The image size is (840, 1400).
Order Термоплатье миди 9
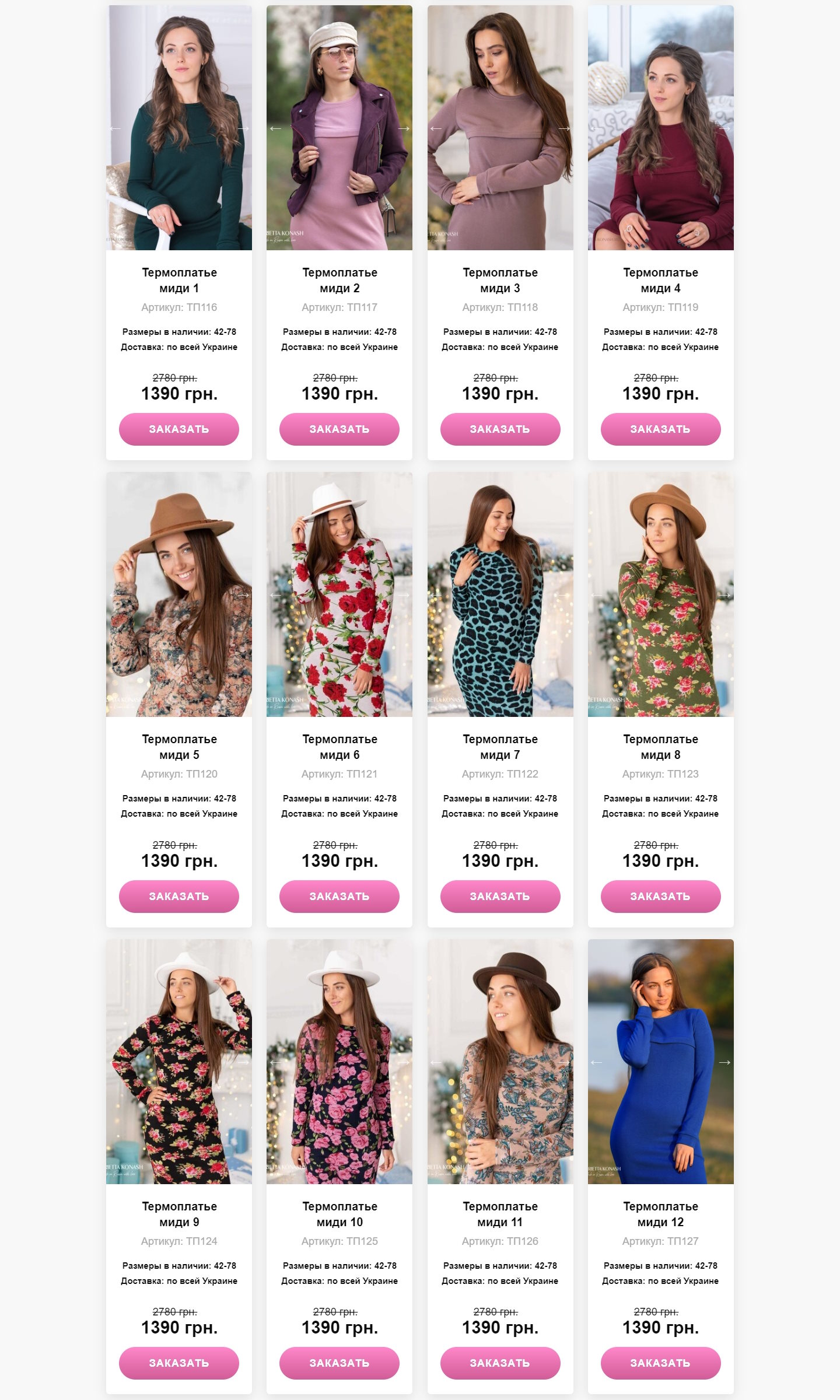179,1363
